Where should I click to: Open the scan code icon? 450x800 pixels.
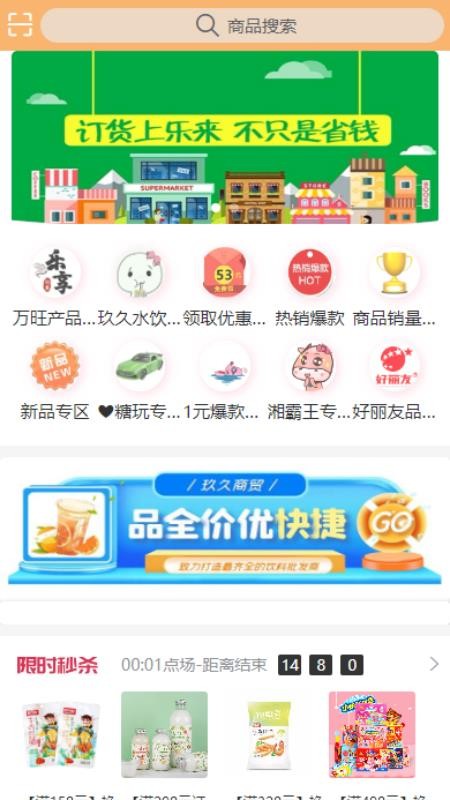pyautogui.click(x=20, y=24)
